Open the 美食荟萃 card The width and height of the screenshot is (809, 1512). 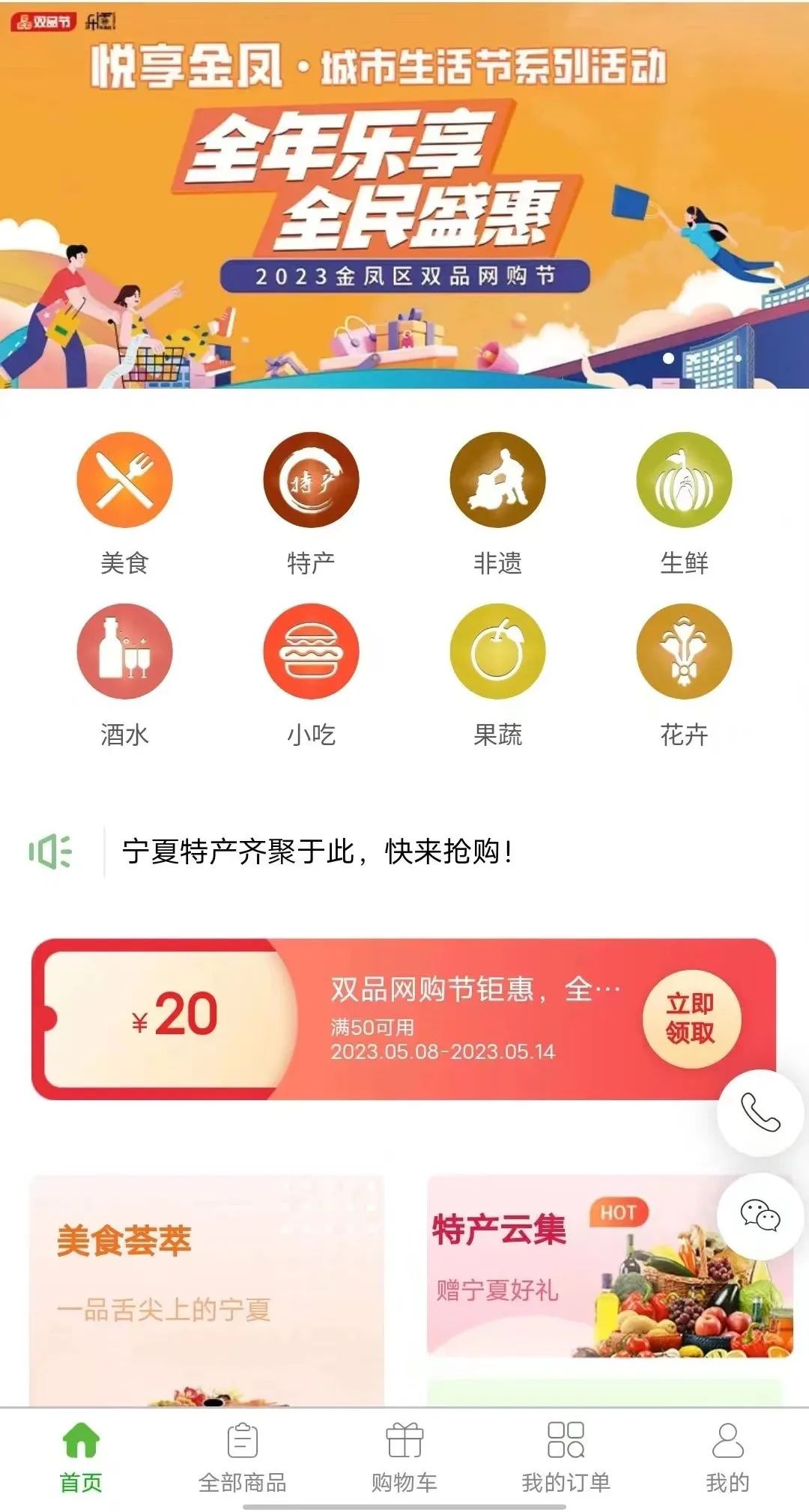(x=206, y=1288)
